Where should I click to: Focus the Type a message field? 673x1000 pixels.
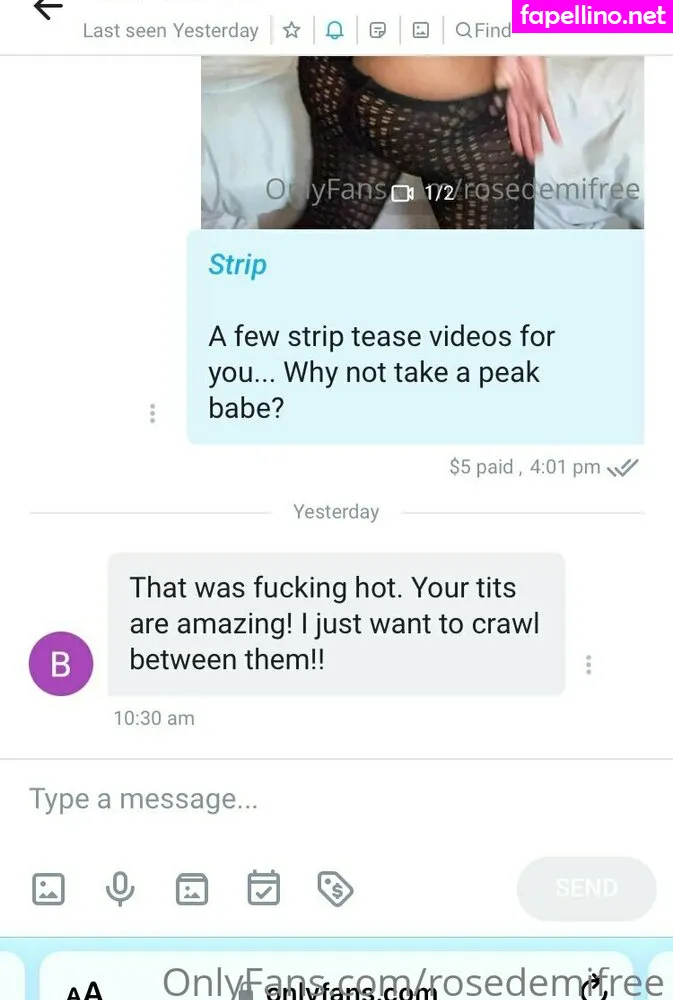pyautogui.click(x=300, y=799)
